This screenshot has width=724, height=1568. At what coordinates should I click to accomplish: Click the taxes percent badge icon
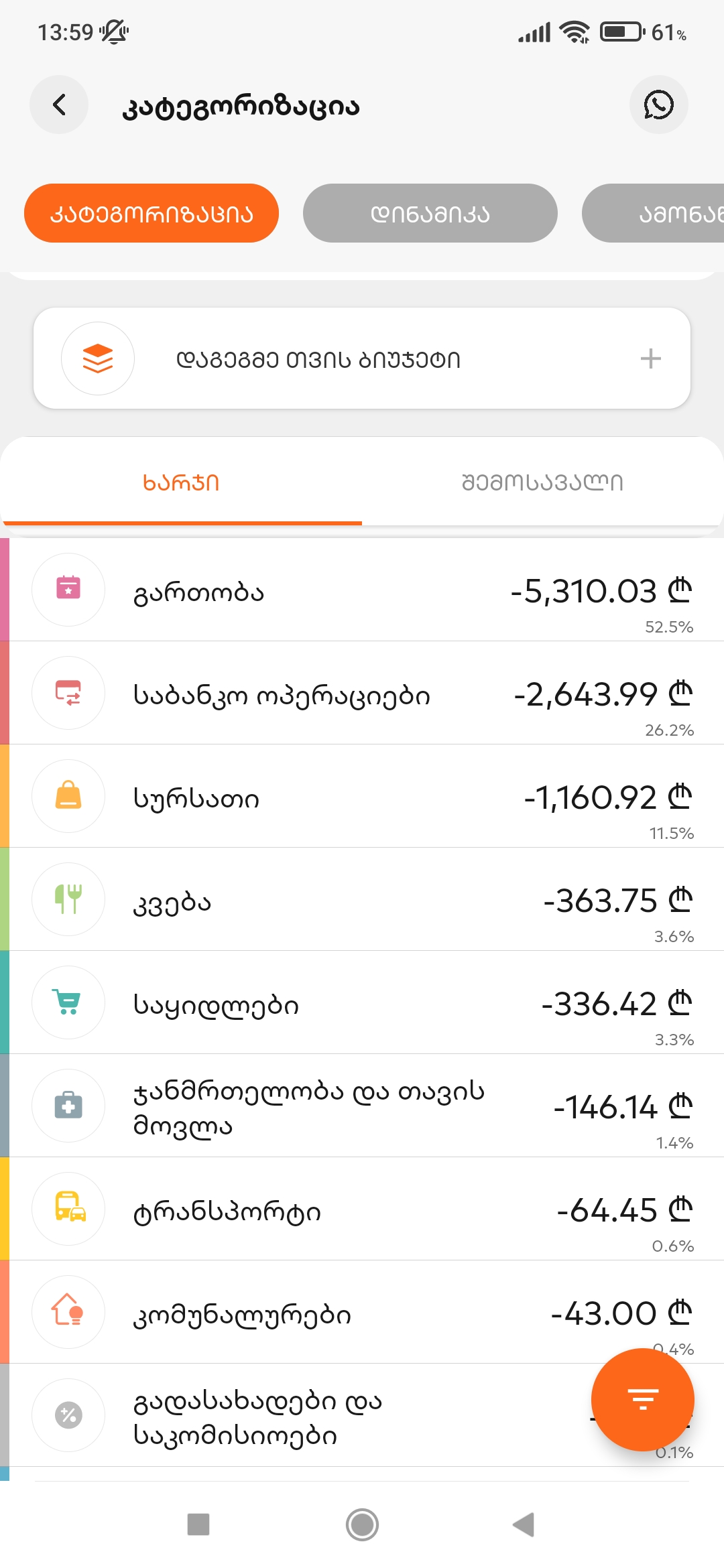click(x=68, y=1415)
